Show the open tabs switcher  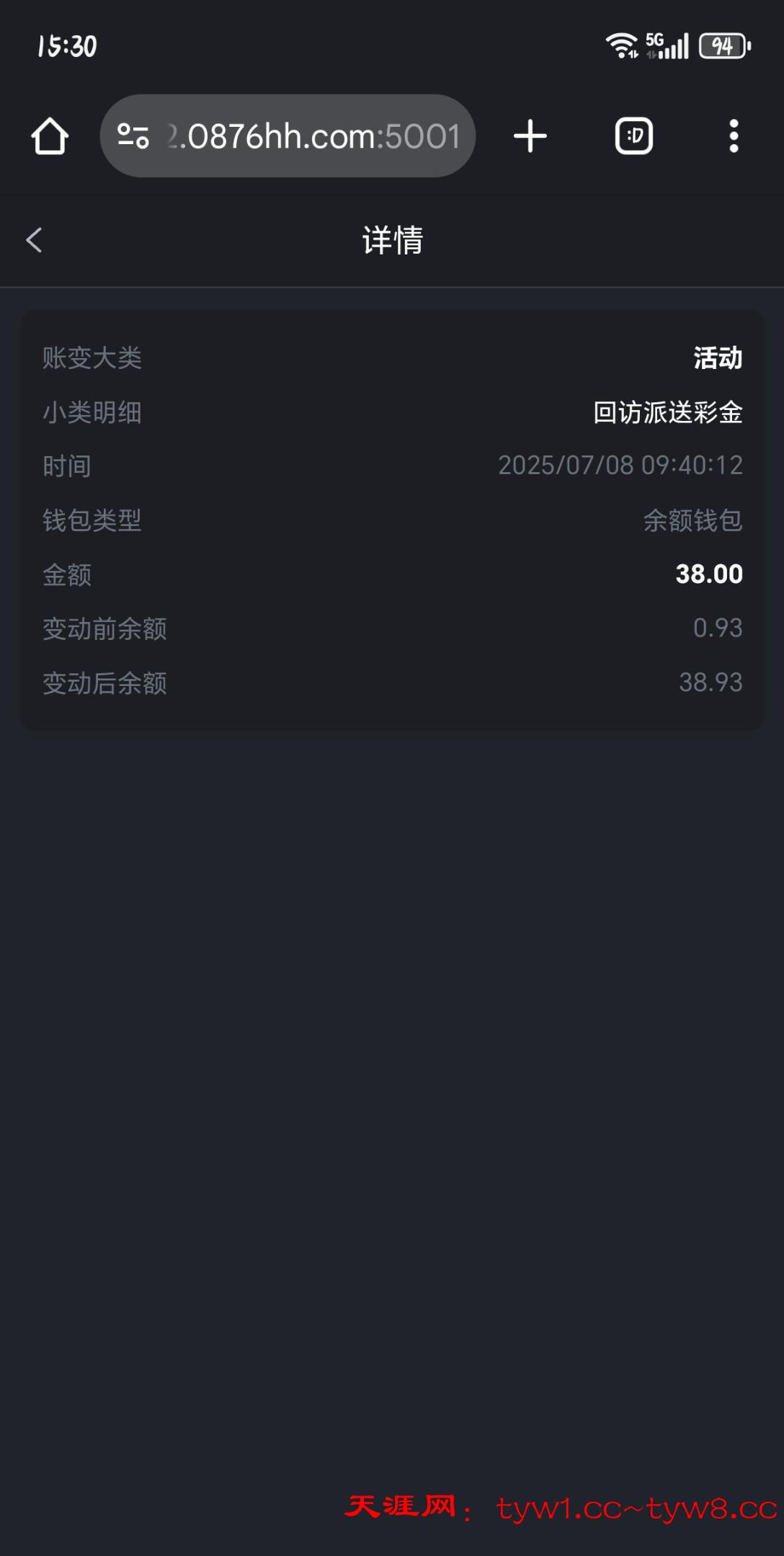[x=634, y=136]
